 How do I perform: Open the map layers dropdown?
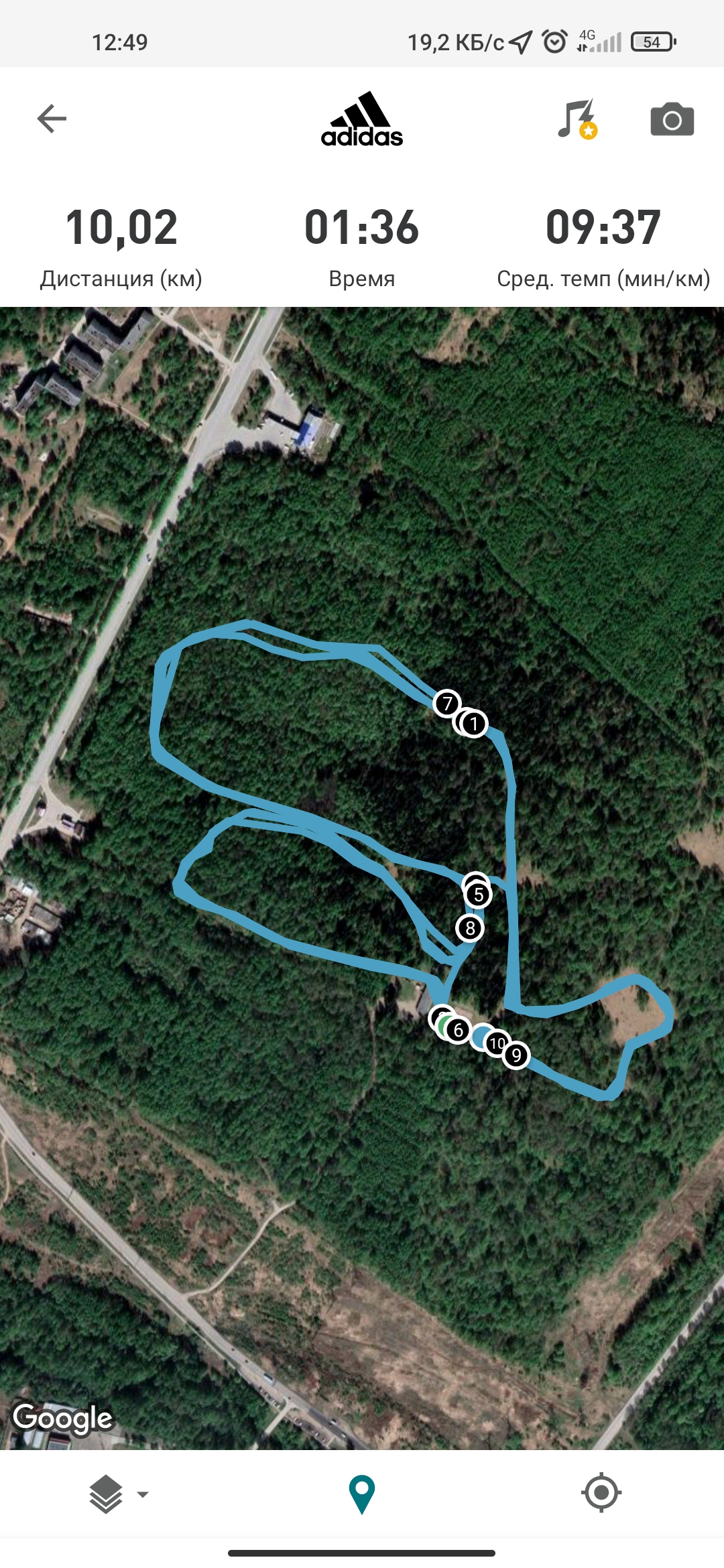tap(118, 1494)
